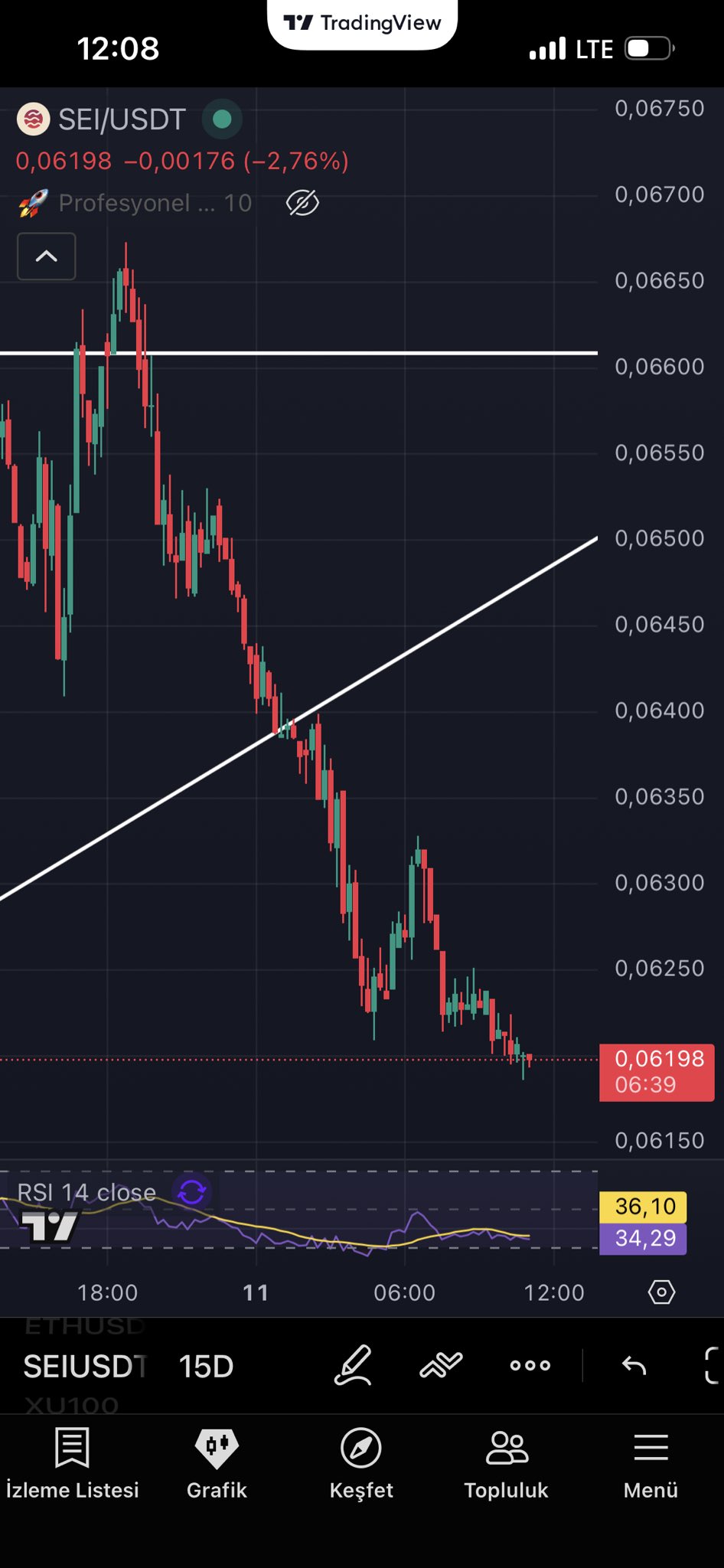
Task: Switch to the Topluluk tab
Action: (x=506, y=1462)
